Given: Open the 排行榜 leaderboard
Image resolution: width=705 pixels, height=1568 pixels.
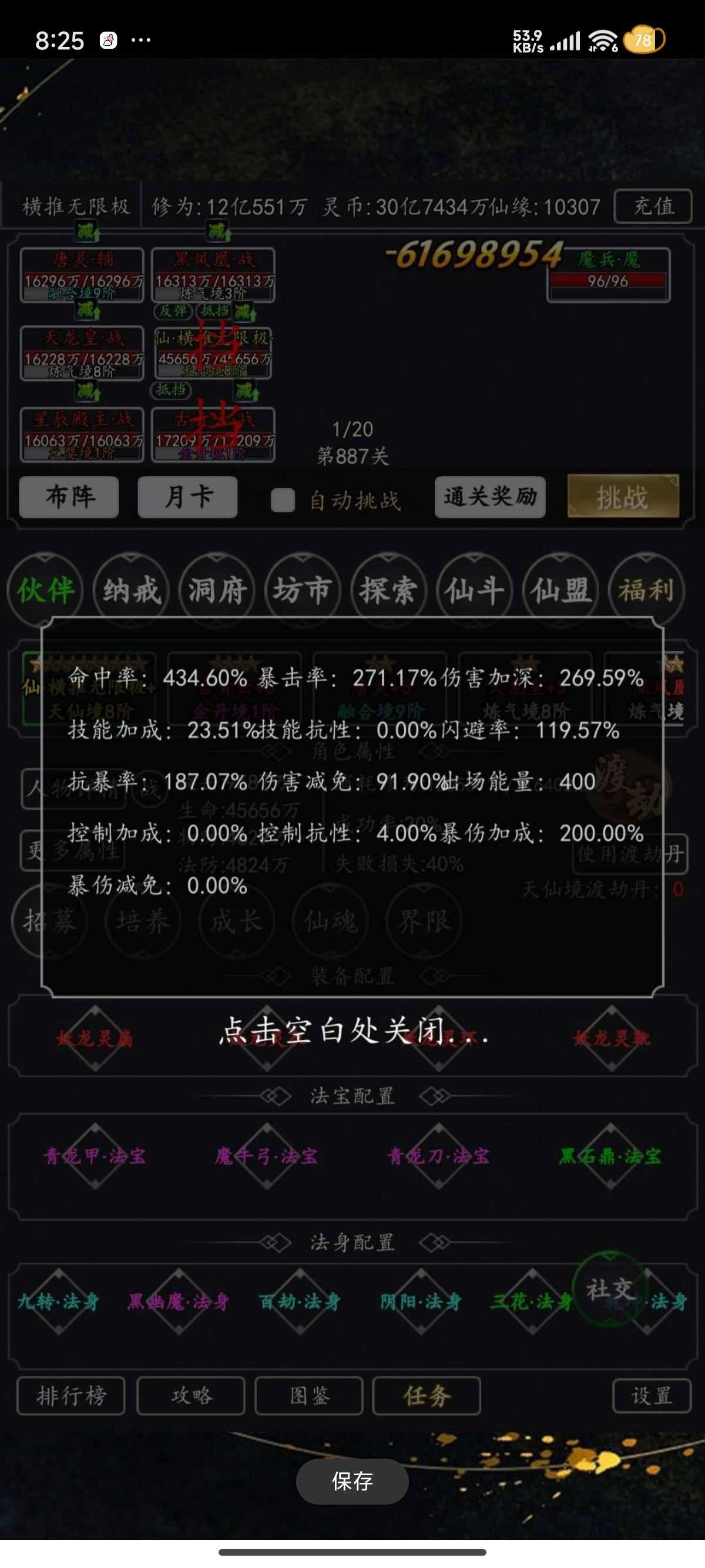Looking at the screenshot, I should (71, 1395).
